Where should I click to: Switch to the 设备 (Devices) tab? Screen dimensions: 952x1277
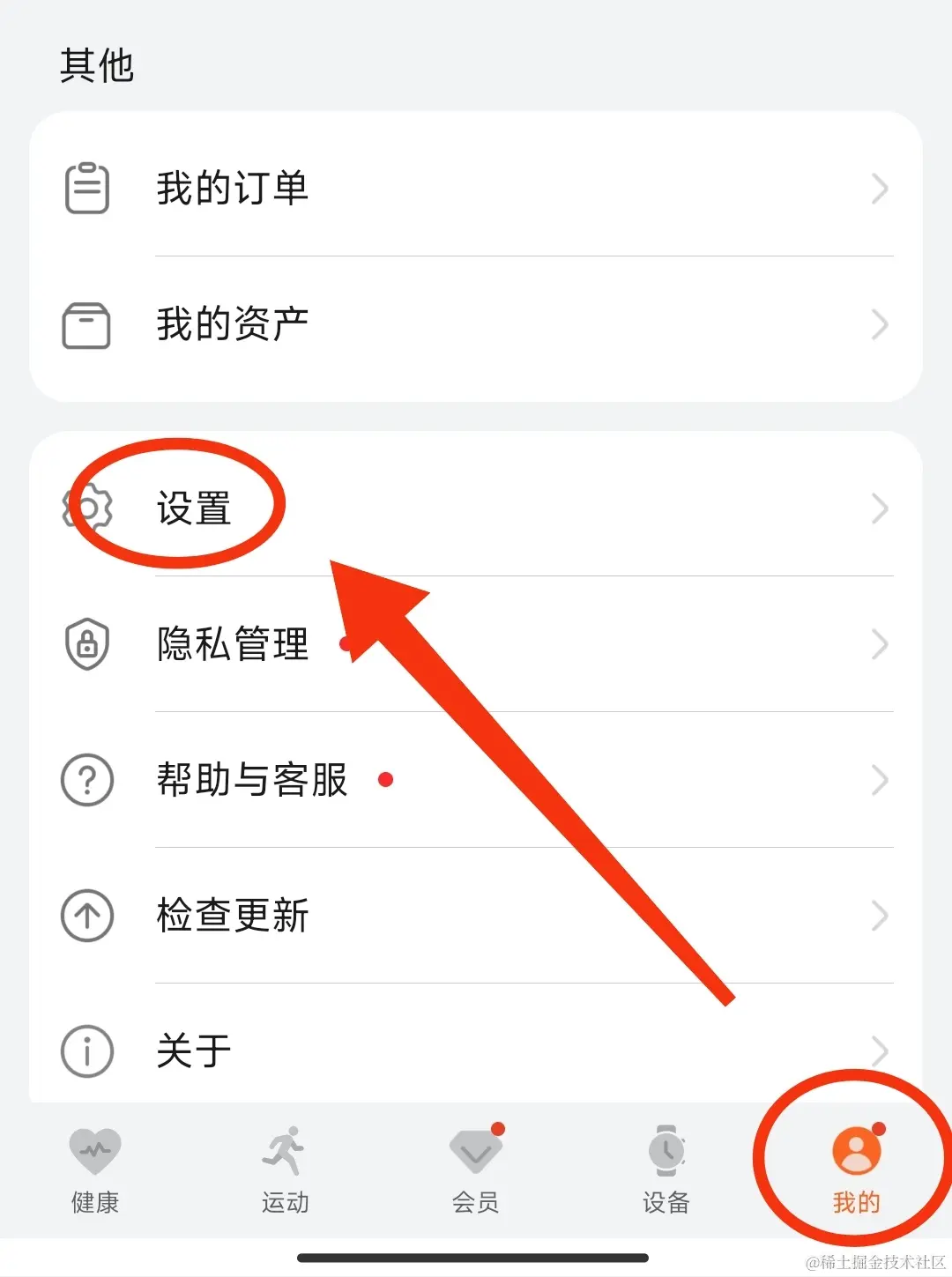pyautogui.click(x=666, y=1169)
